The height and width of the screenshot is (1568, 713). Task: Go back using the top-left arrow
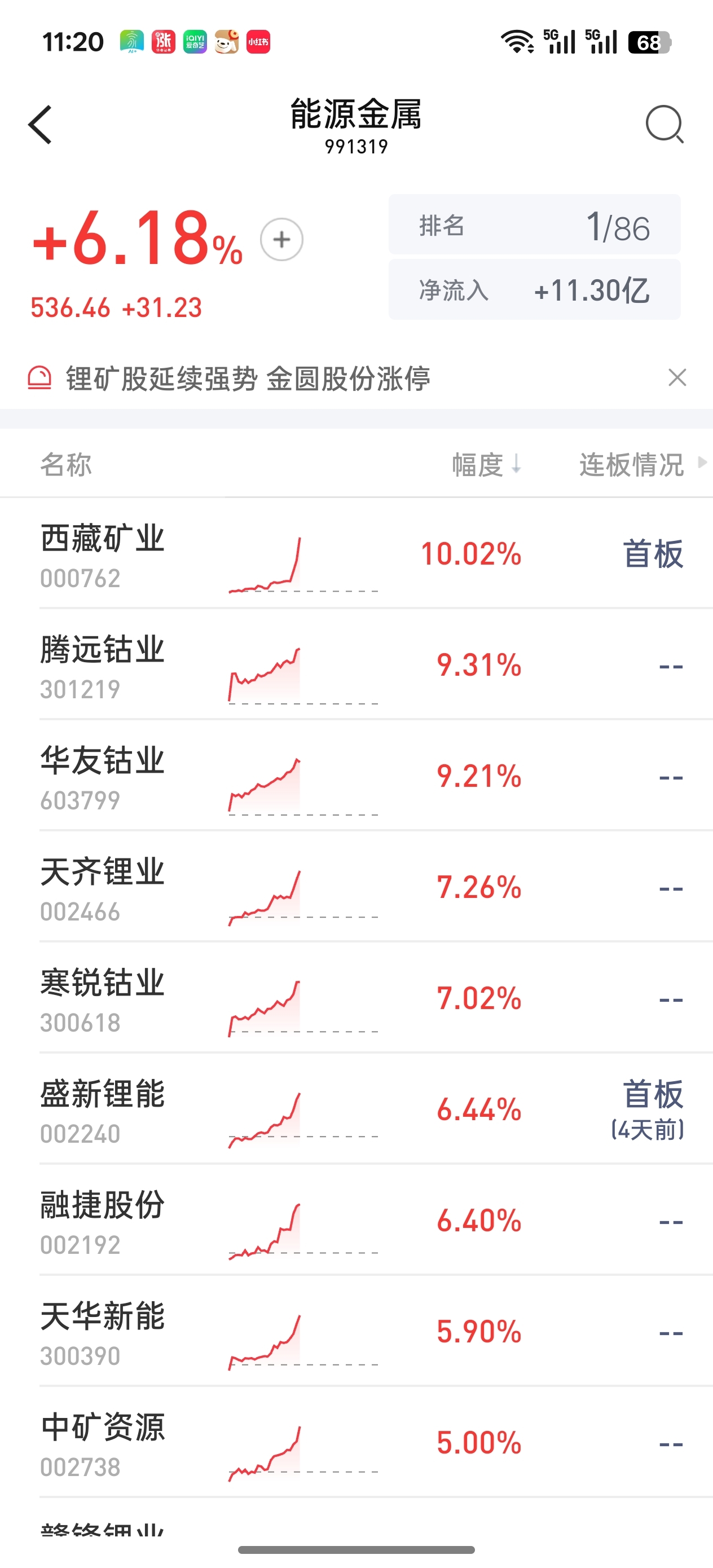pyautogui.click(x=40, y=125)
